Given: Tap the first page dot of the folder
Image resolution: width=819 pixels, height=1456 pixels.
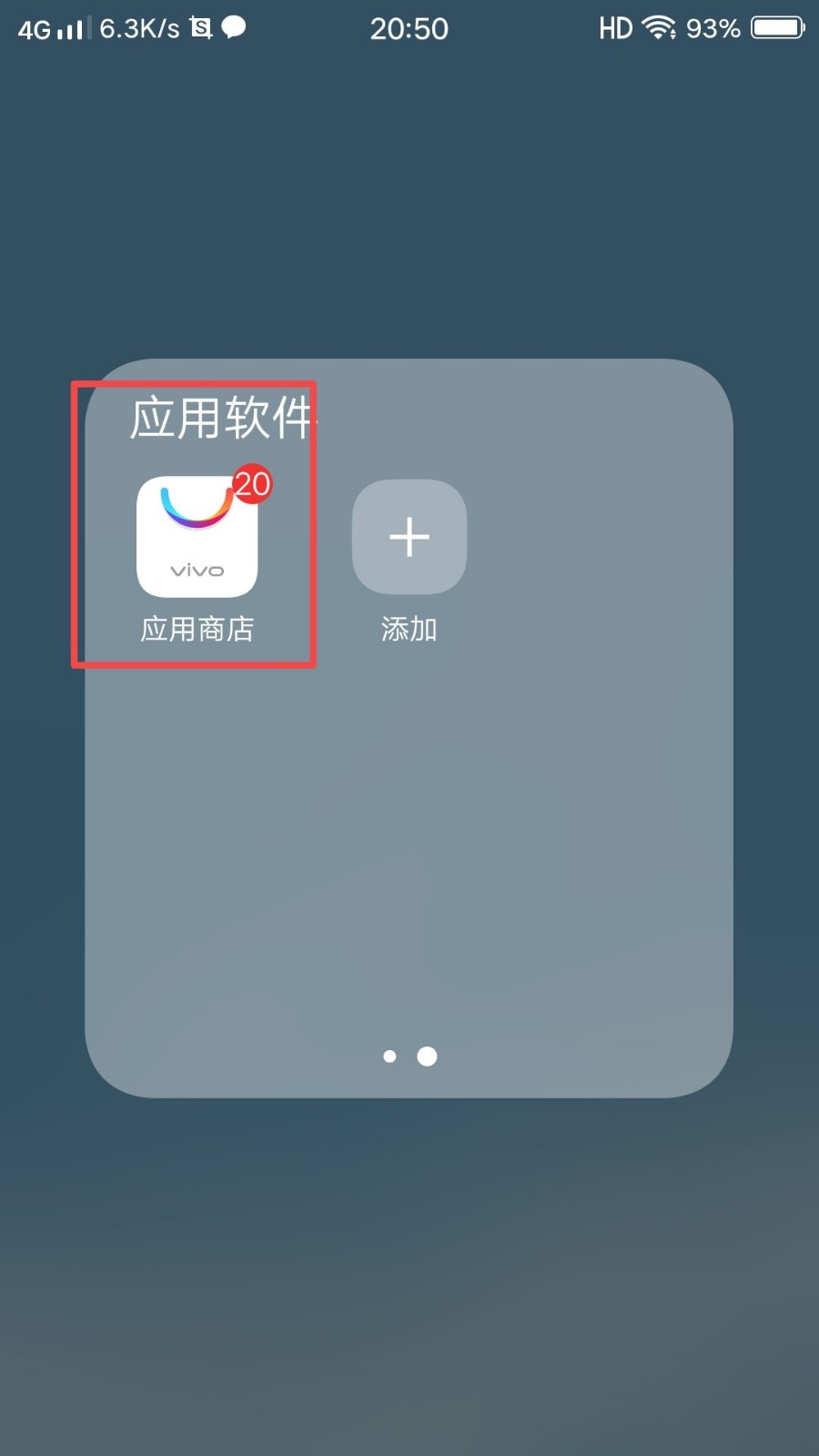Looking at the screenshot, I should point(390,1056).
